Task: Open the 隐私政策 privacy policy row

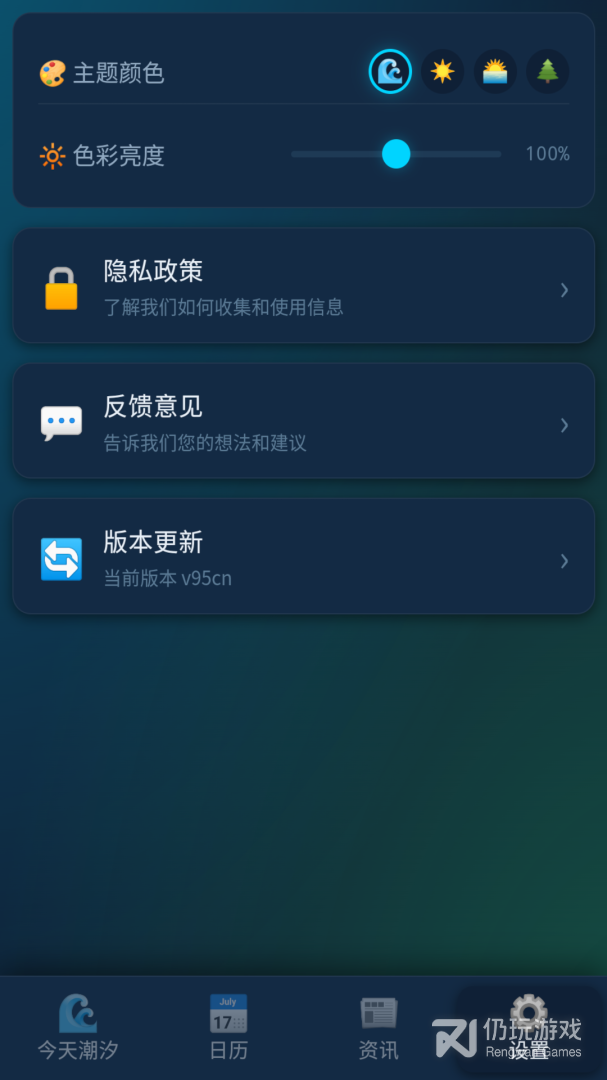Action: coord(303,285)
